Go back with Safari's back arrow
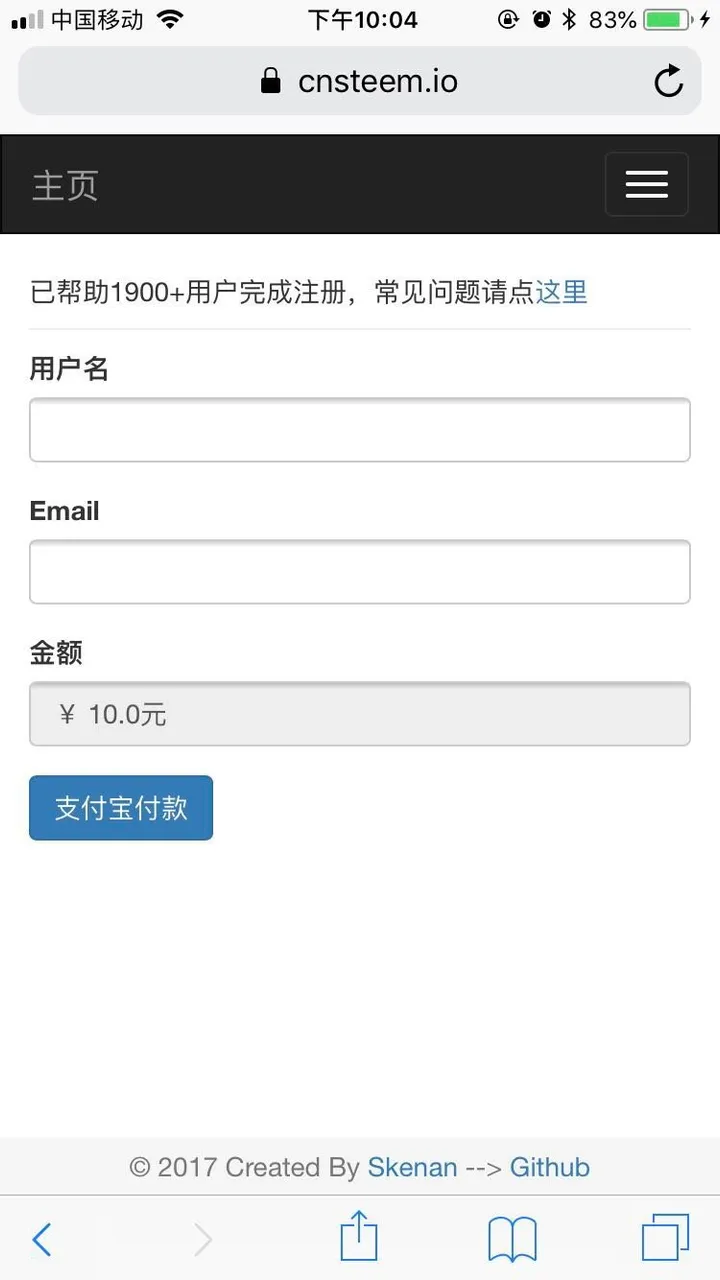Image resolution: width=720 pixels, height=1280 pixels. (x=42, y=1239)
